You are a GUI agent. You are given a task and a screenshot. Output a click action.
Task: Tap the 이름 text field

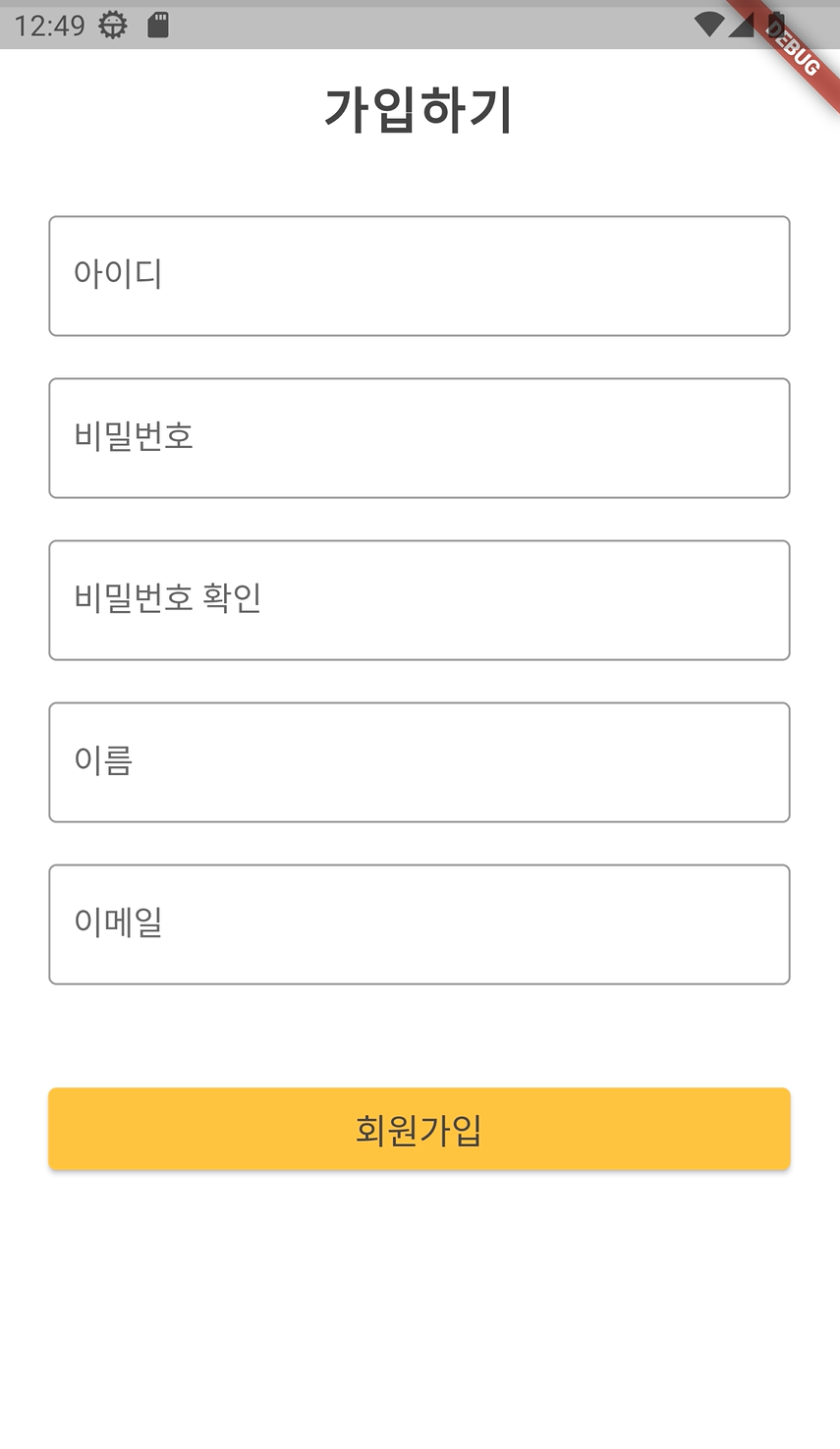(420, 762)
